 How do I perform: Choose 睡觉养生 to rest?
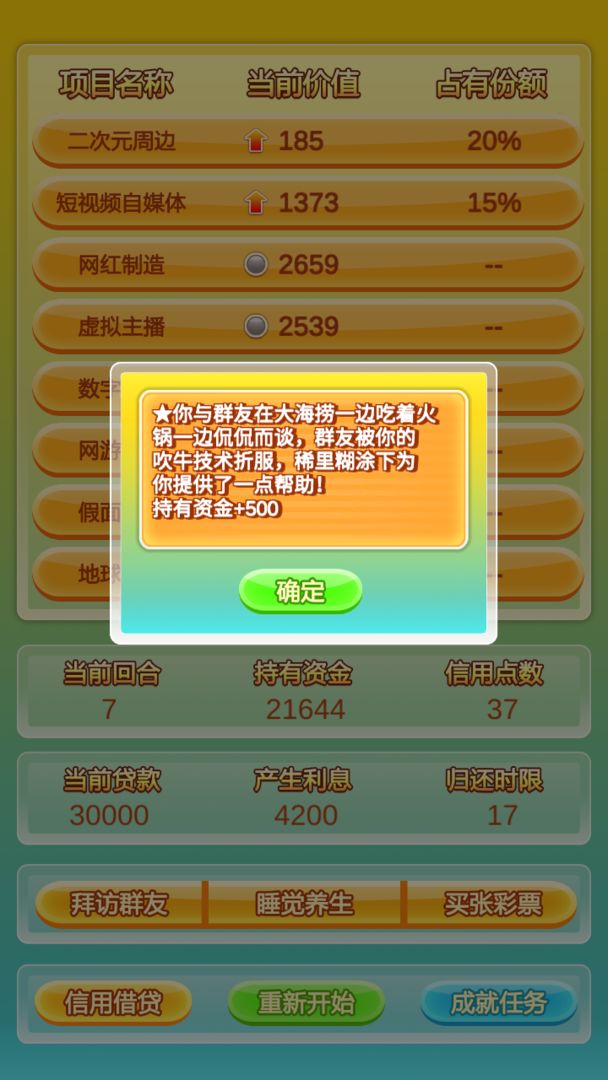pyautogui.click(x=305, y=904)
